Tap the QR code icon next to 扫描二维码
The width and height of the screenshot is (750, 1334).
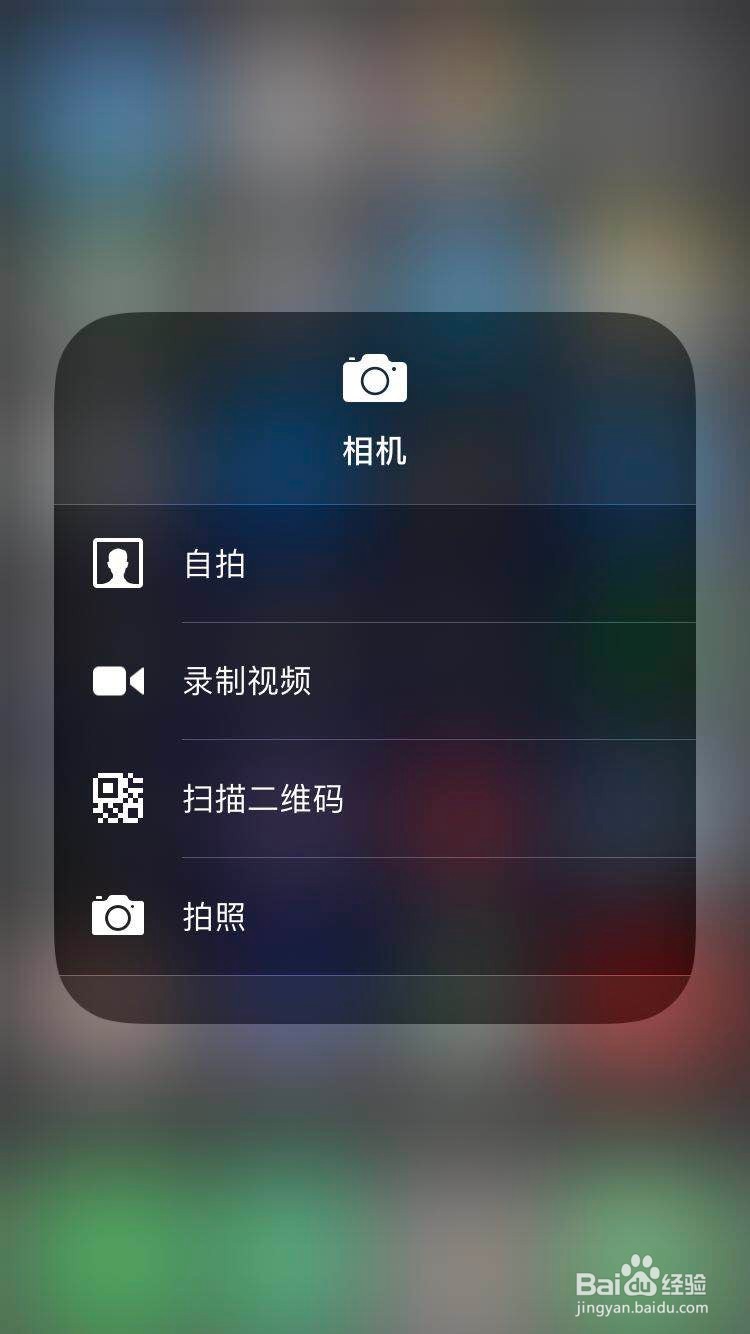click(118, 798)
